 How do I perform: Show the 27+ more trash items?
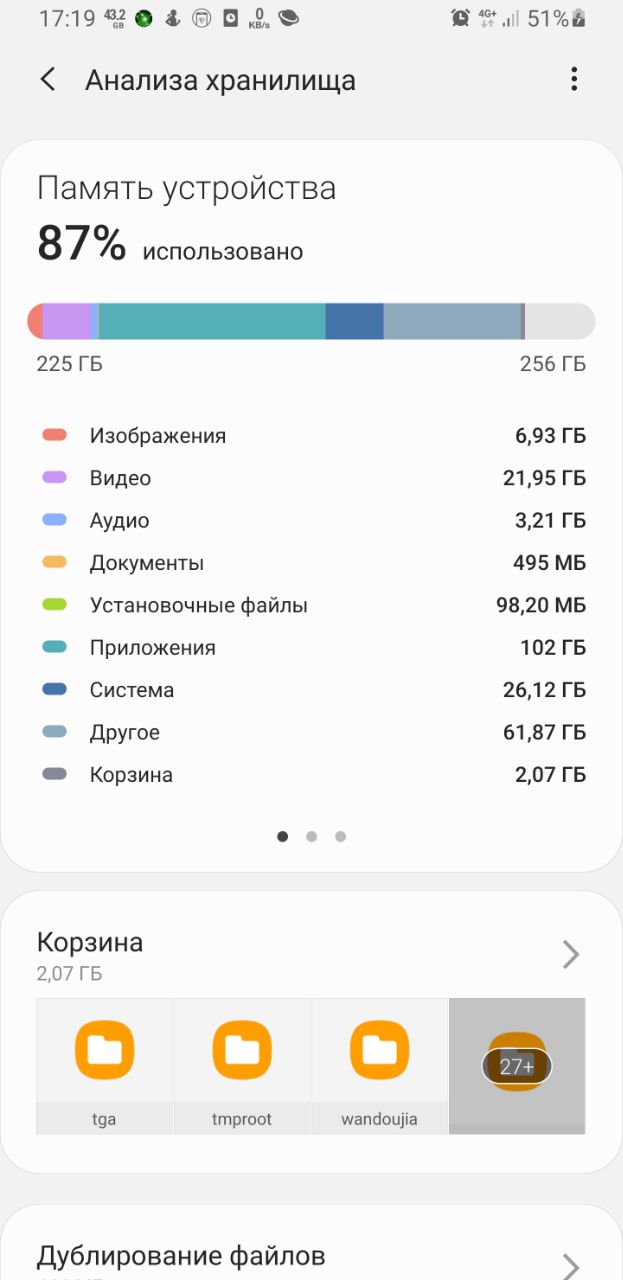(517, 1066)
